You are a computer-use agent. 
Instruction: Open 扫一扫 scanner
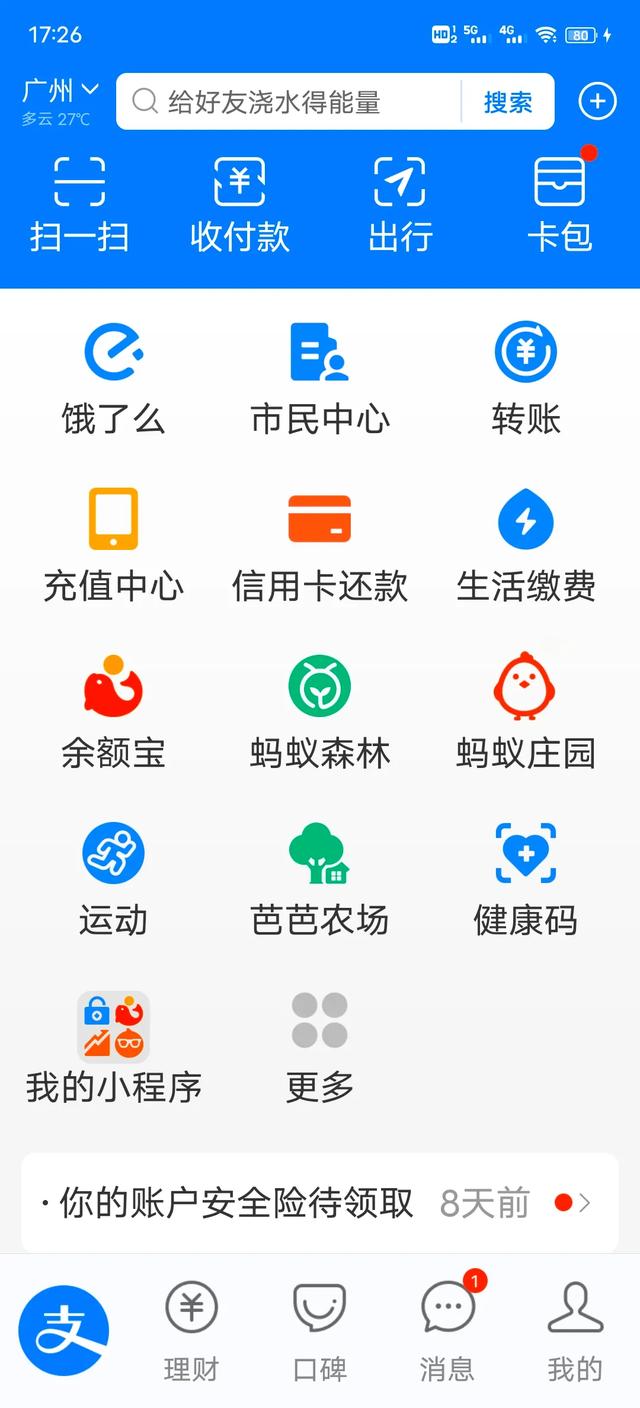(x=79, y=205)
